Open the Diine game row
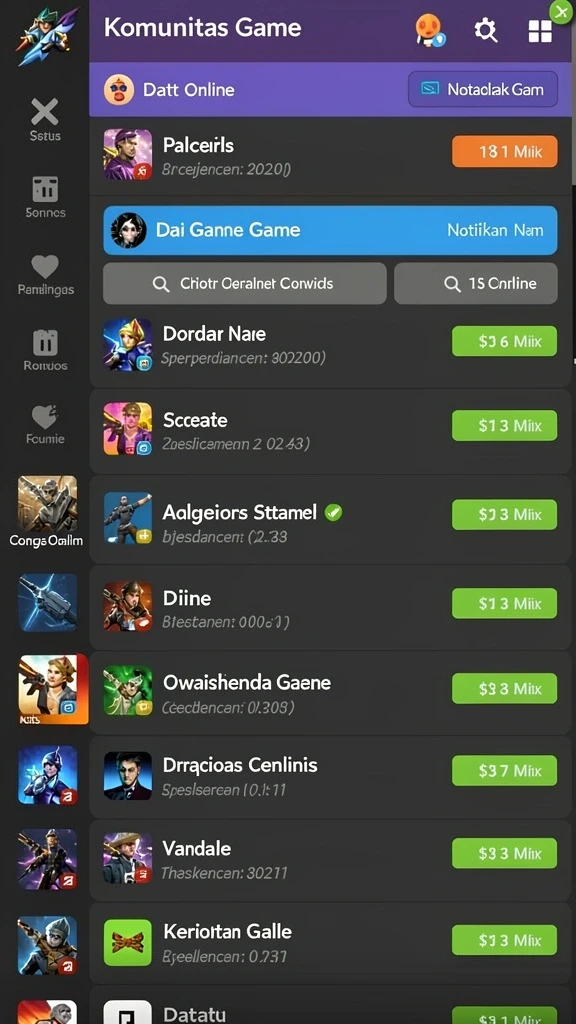576x1024 pixels. [330, 607]
